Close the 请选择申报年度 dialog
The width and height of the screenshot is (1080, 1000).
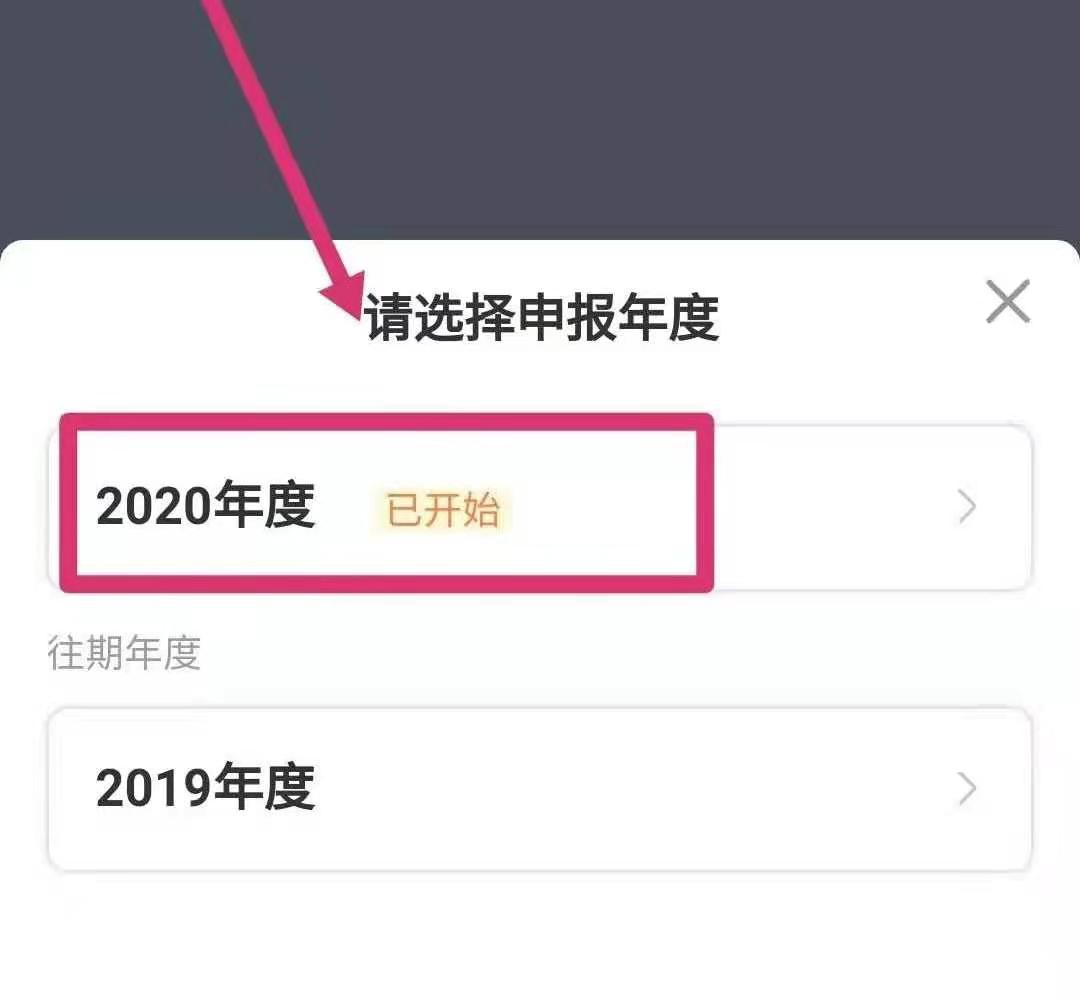pos(1007,302)
